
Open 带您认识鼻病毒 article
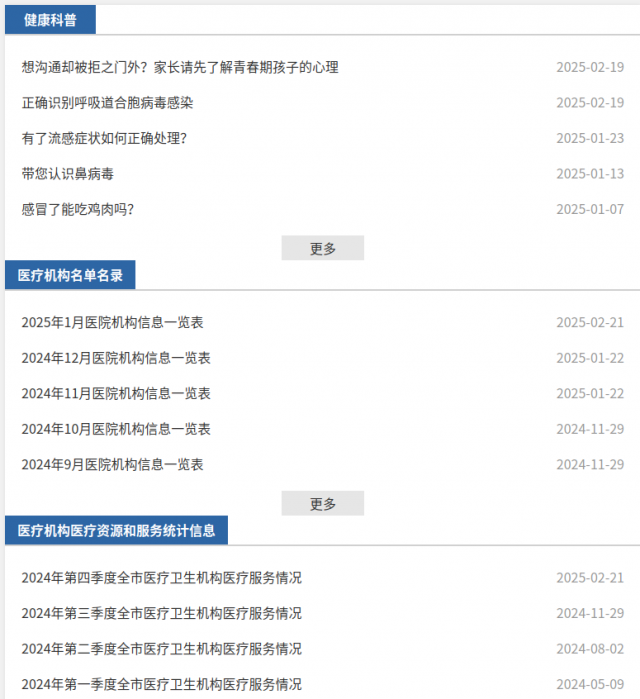tap(67, 173)
